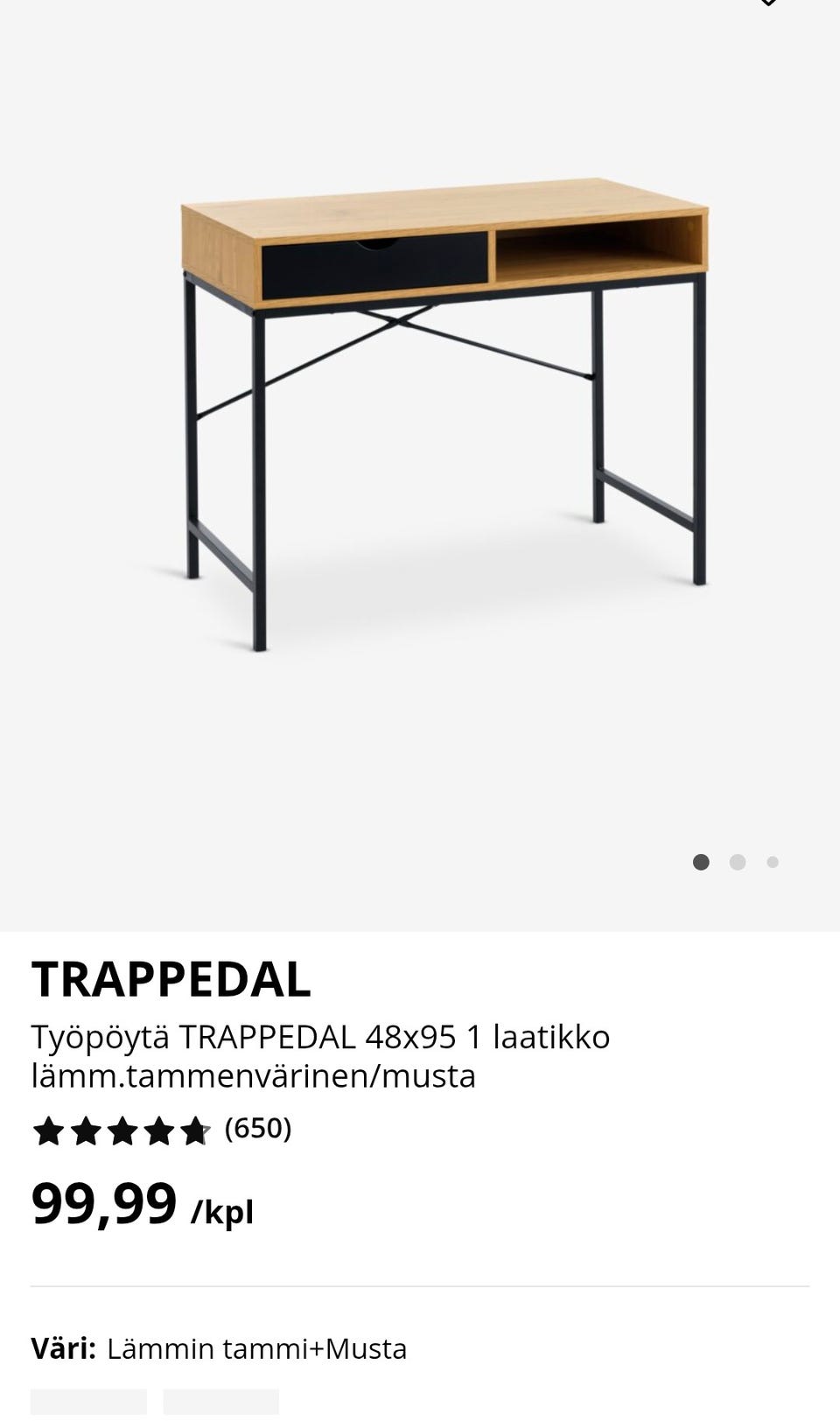This screenshot has height=1421, width=840.
Task: Select the first color option swatch
Action: coord(87,1404)
